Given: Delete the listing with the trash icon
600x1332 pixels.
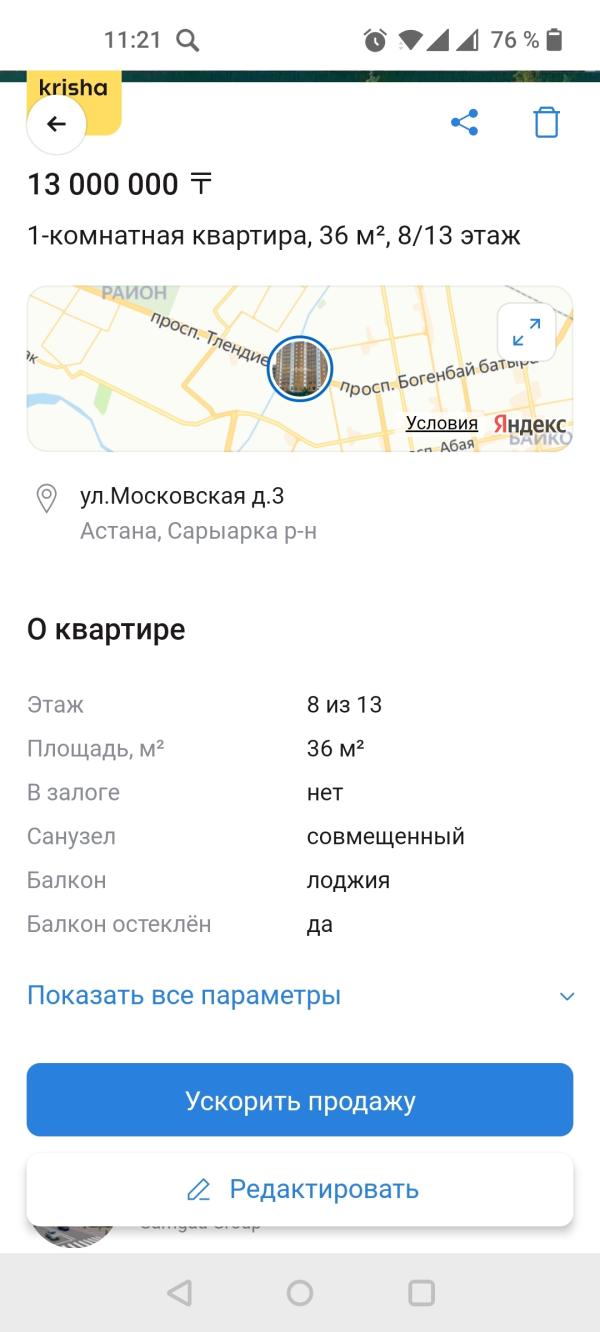Looking at the screenshot, I should (546, 123).
